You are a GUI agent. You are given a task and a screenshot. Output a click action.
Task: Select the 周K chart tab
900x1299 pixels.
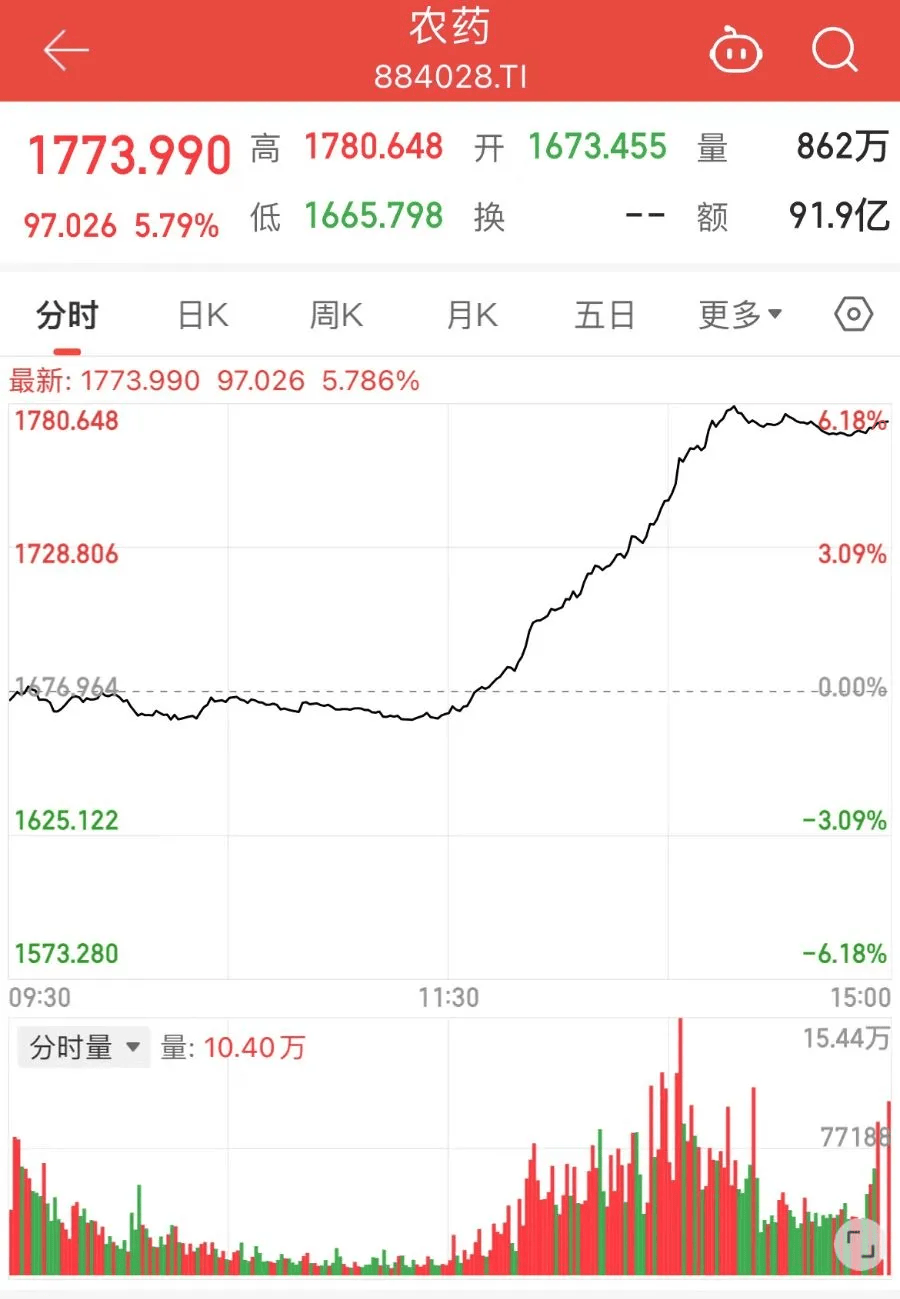335,316
